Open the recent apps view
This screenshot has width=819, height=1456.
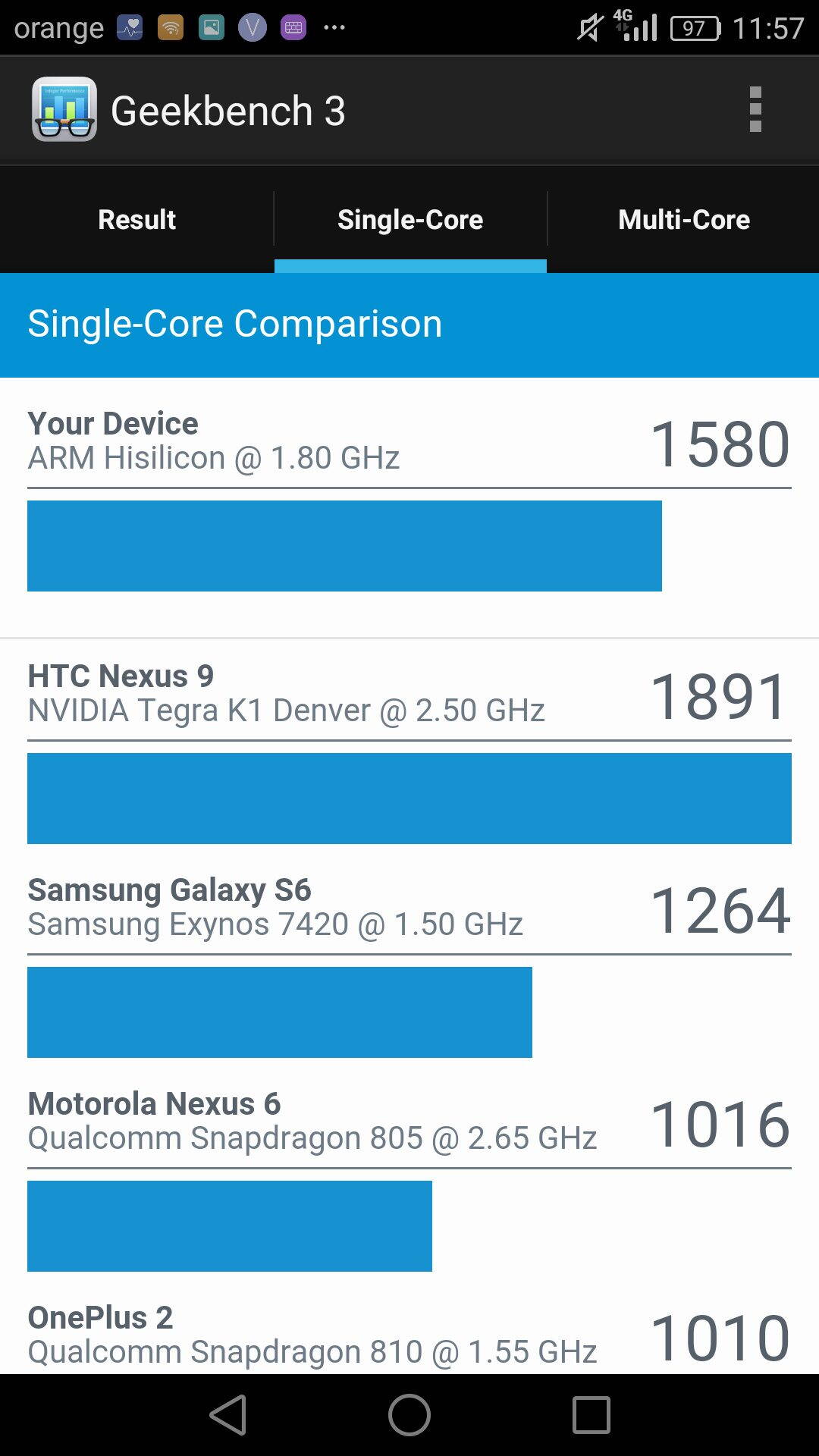tap(591, 1415)
